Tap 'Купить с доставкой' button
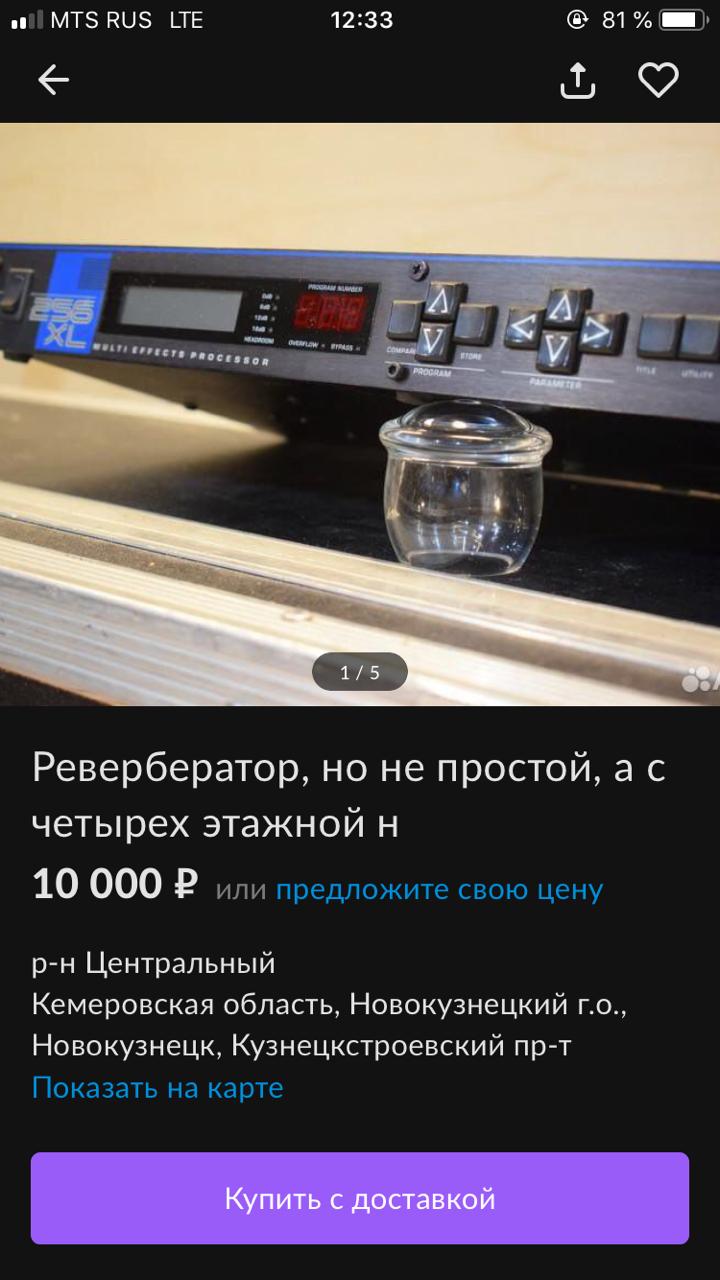 click(x=360, y=1198)
